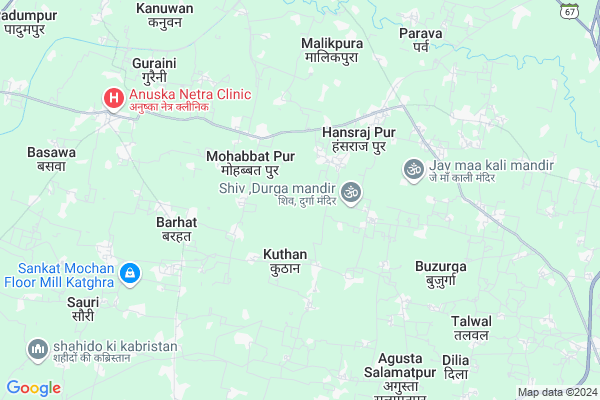Tap the Jay maa kali mandir marker

(412, 170)
